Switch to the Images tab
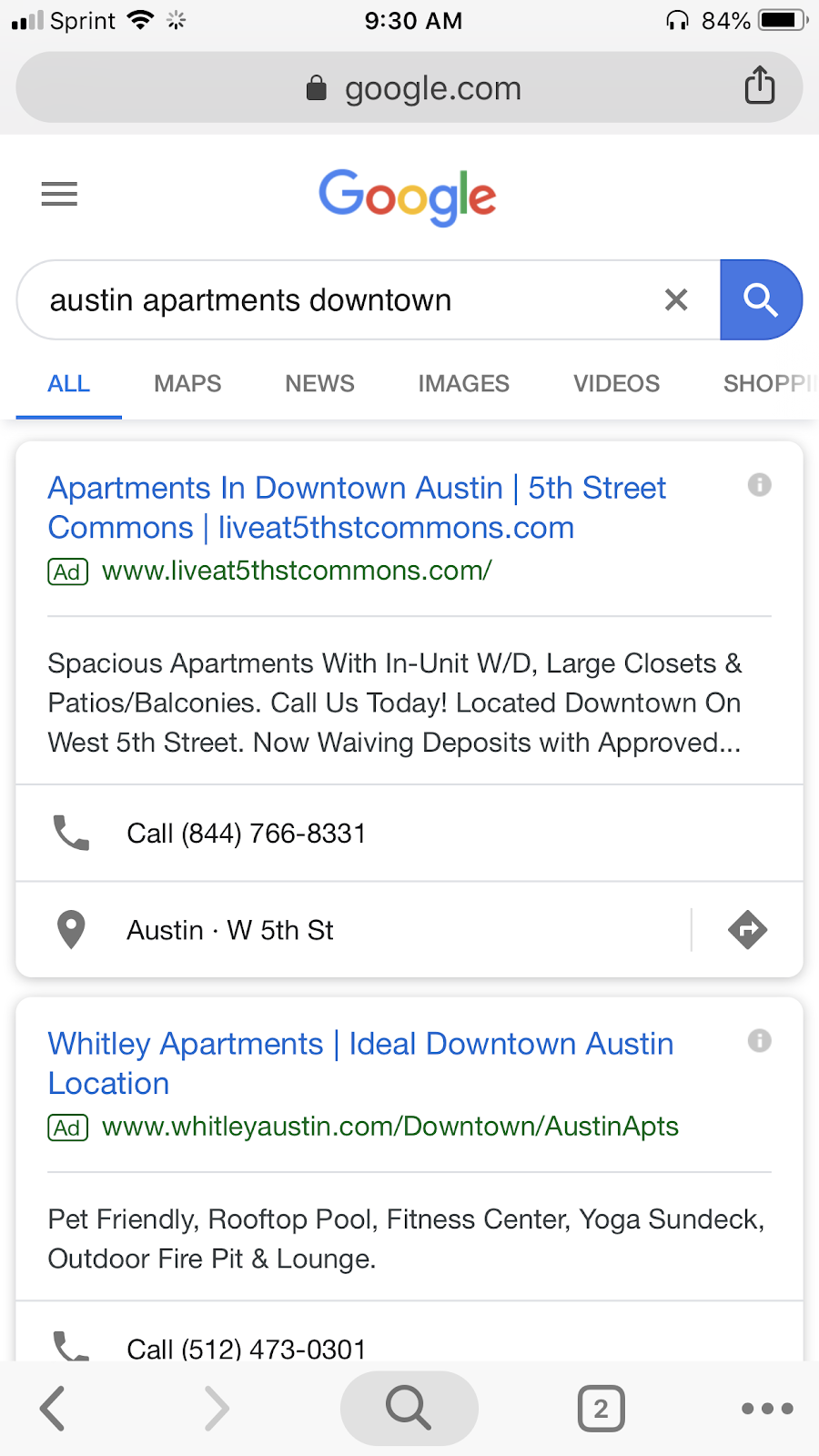This screenshot has height=1456, width=819. click(463, 383)
